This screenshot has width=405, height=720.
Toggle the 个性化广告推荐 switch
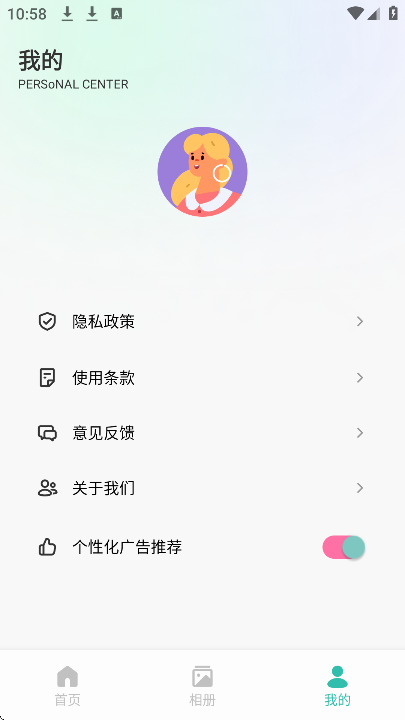(344, 547)
